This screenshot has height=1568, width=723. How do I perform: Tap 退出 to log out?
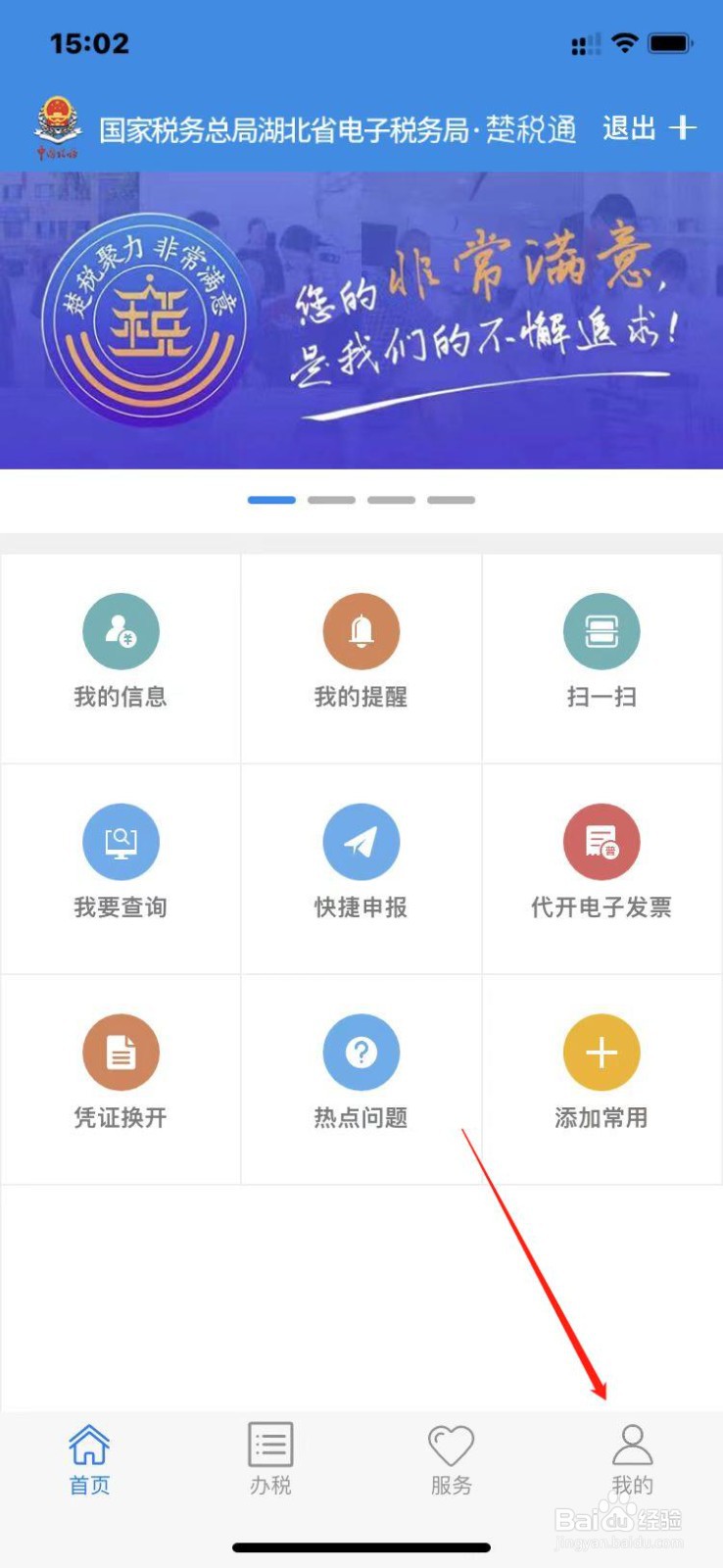point(627,128)
